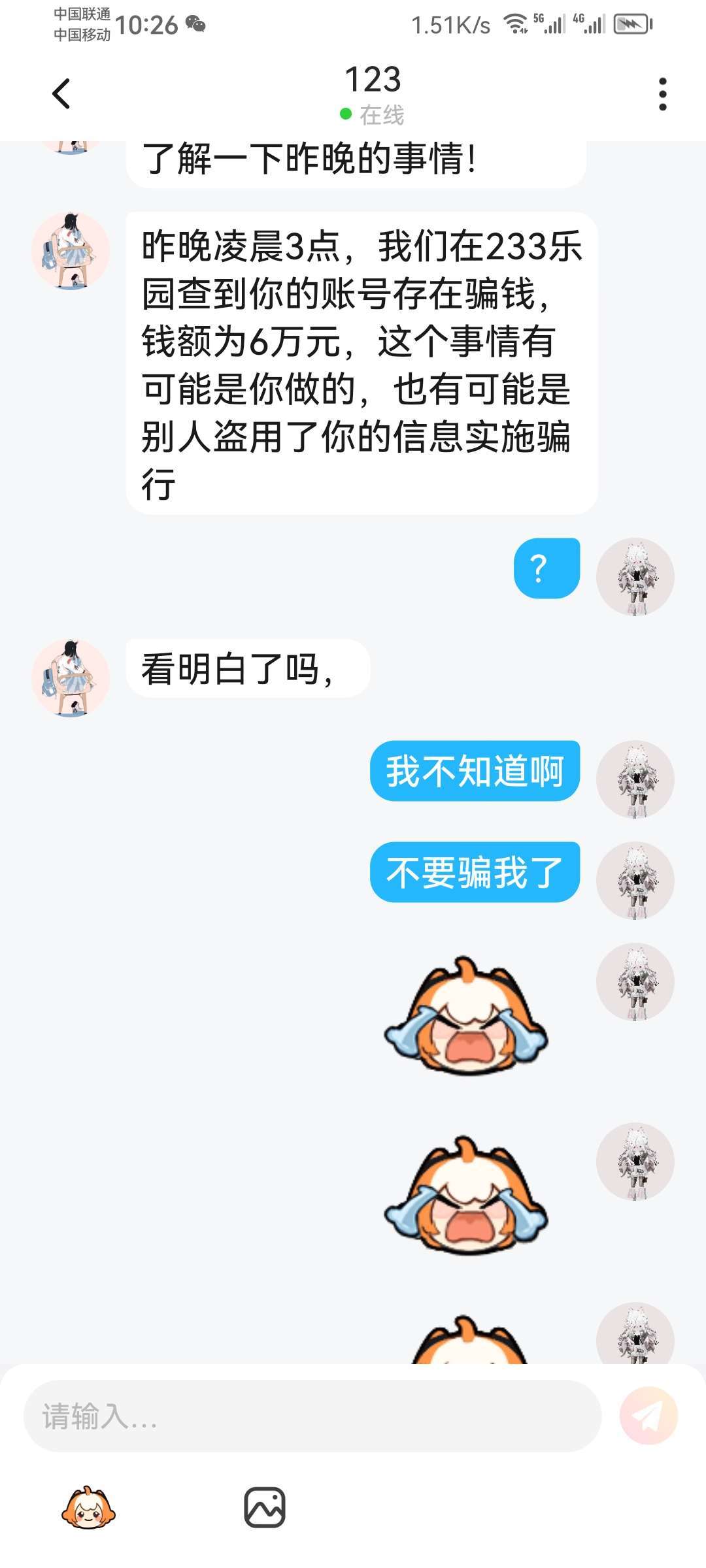Tap the paper plane send button
Image resolution: width=706 pixels, height=1568 pixels.
coord(648,1416)
